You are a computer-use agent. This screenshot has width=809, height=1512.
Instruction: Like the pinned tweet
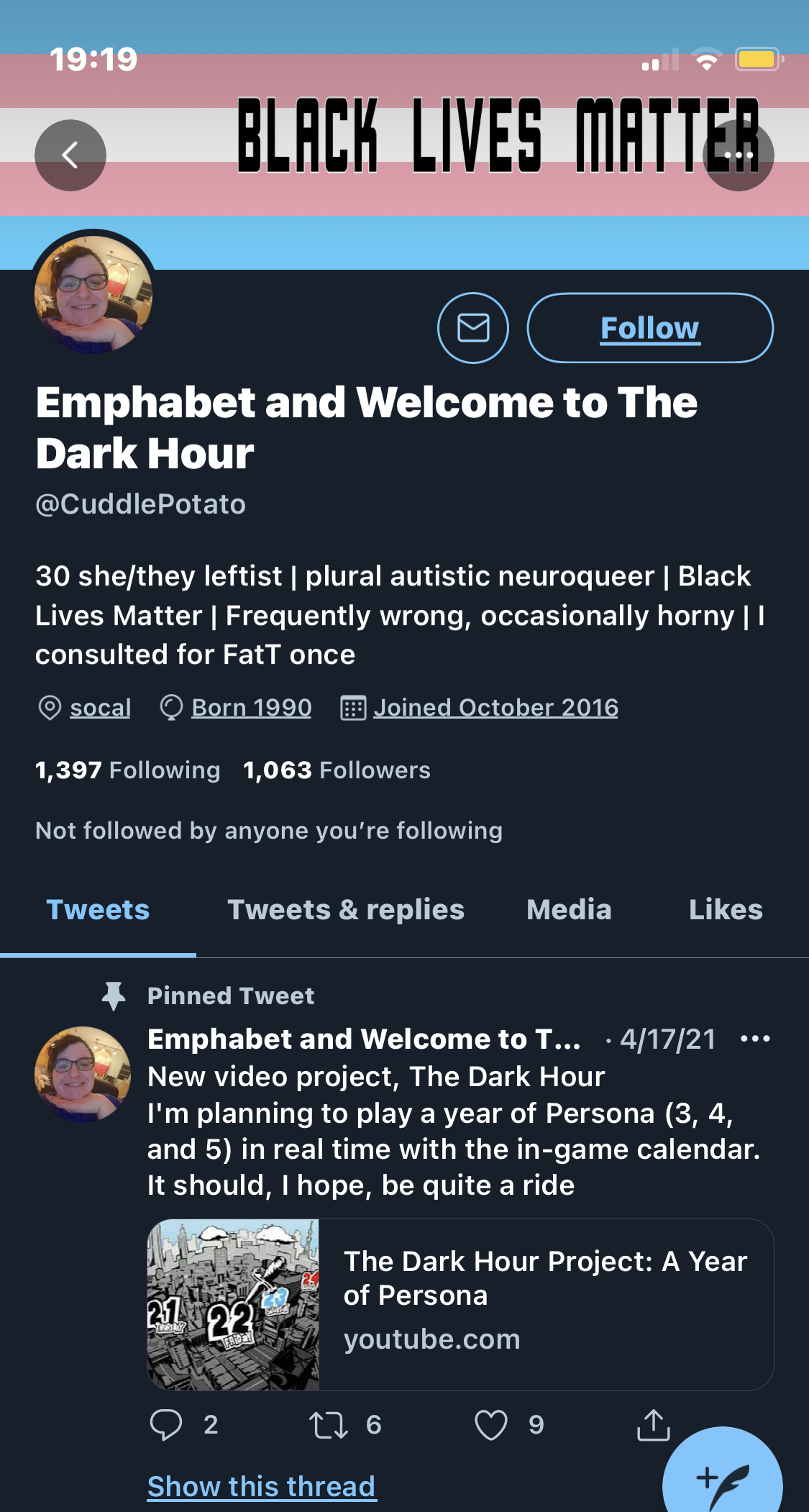point(491,1425)
